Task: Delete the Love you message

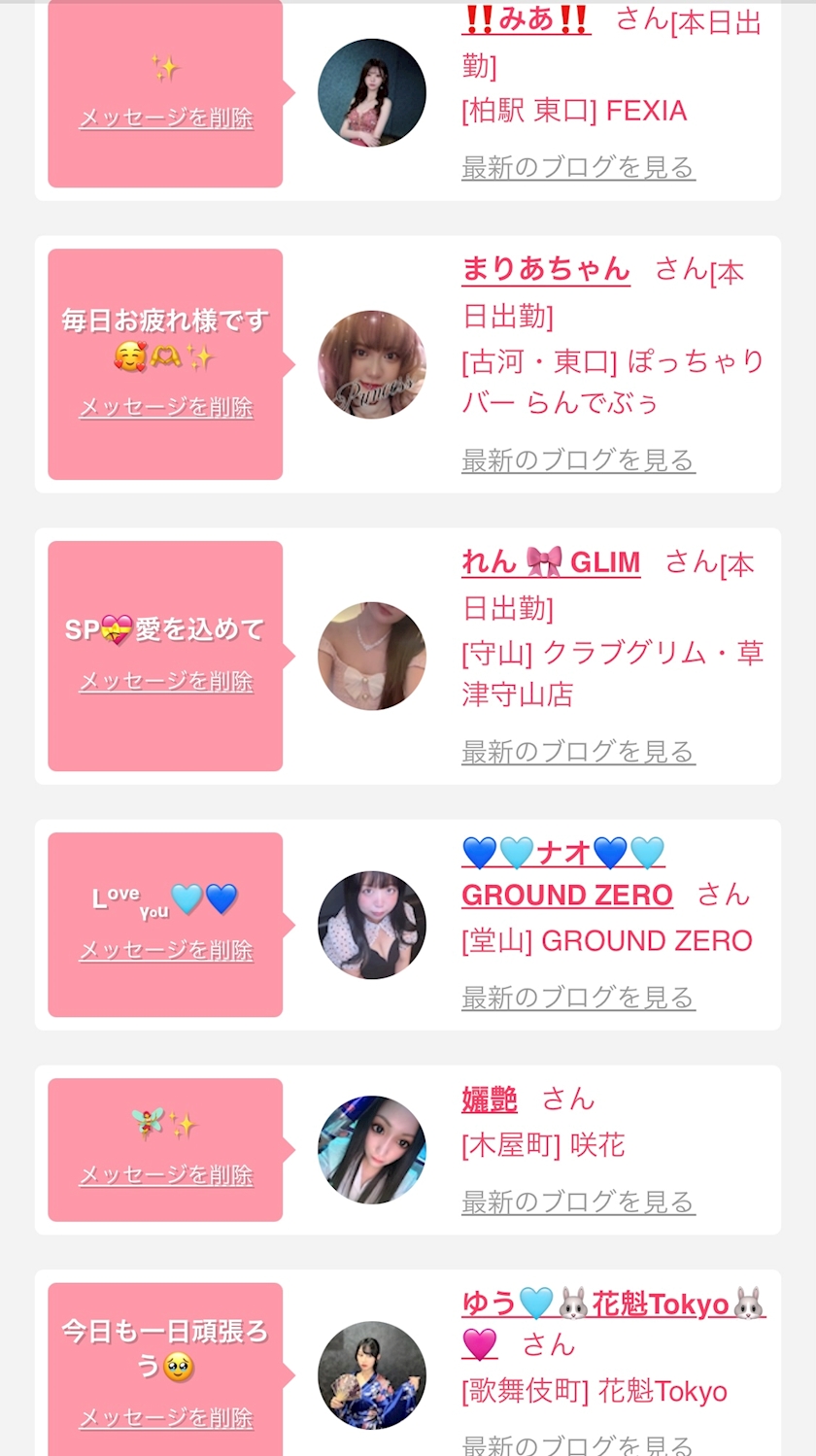Action: coord(166,950)
